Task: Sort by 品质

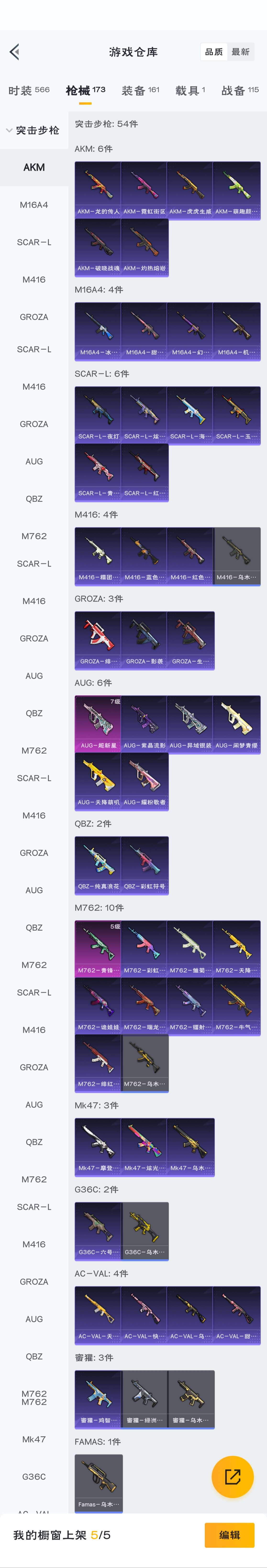Action: 213,52
